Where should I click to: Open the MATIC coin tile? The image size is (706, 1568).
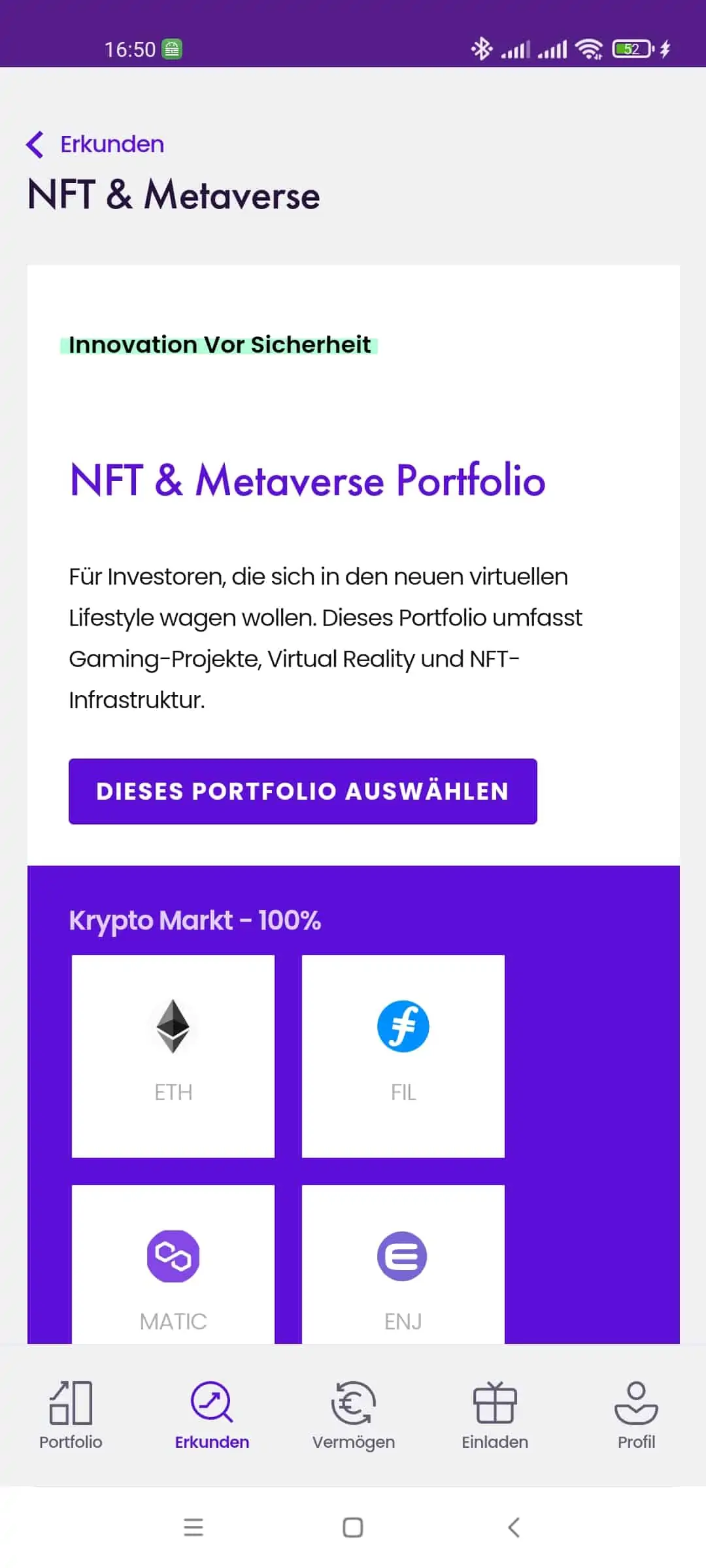(x=173, y=1264)
